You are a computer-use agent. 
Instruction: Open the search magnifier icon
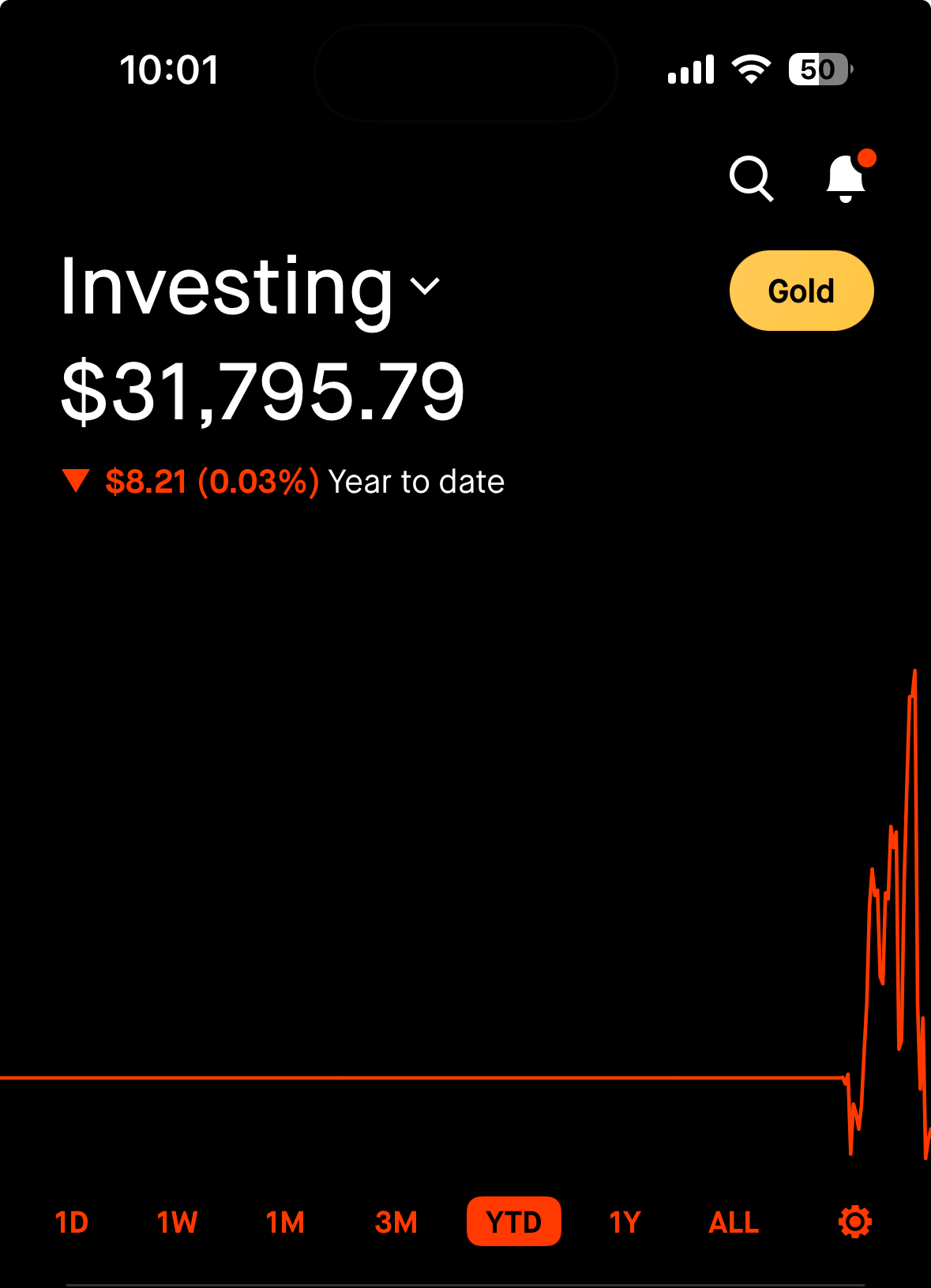click(751, 178)
